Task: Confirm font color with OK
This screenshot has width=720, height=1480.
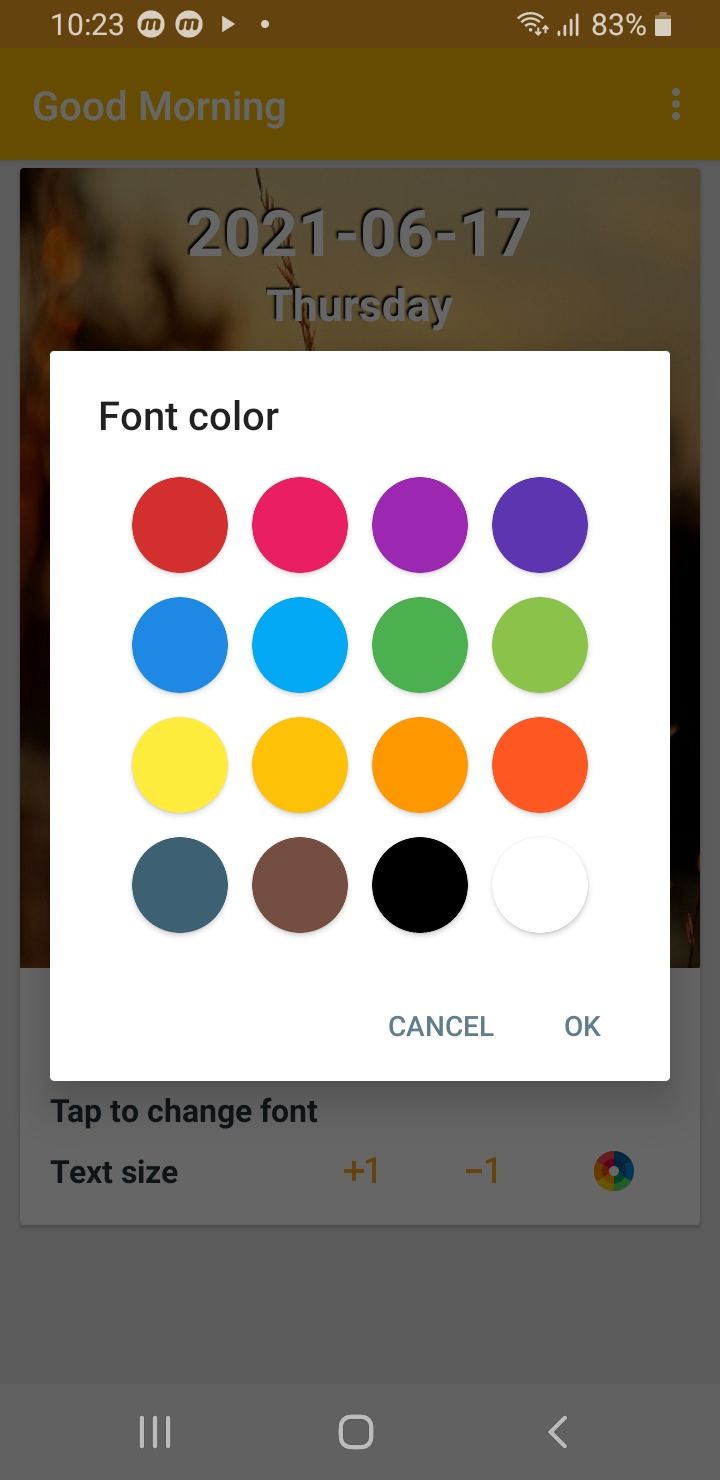Action: [582, 1026]
